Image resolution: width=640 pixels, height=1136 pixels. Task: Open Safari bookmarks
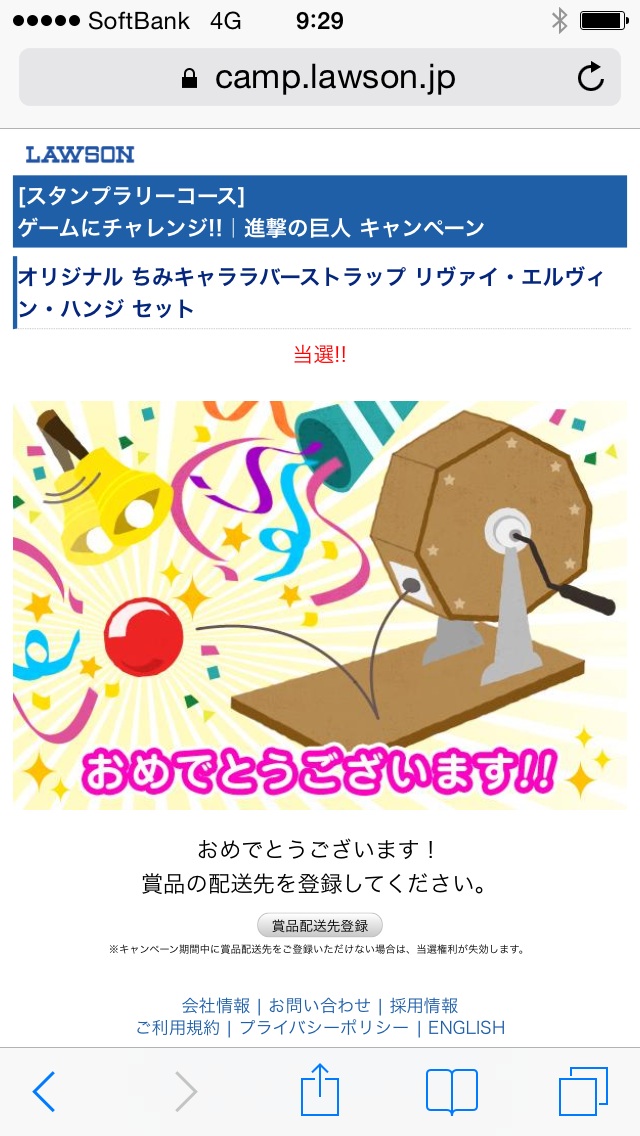[x=451, y=1091]
